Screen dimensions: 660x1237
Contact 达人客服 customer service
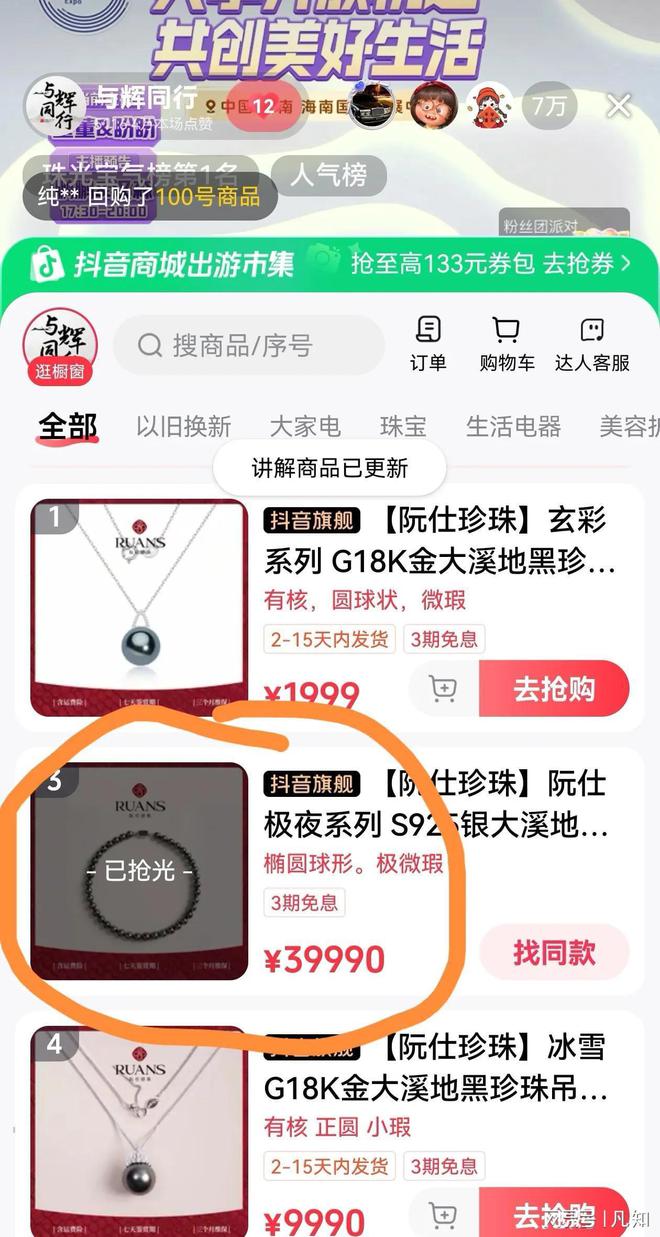point(592,344)
